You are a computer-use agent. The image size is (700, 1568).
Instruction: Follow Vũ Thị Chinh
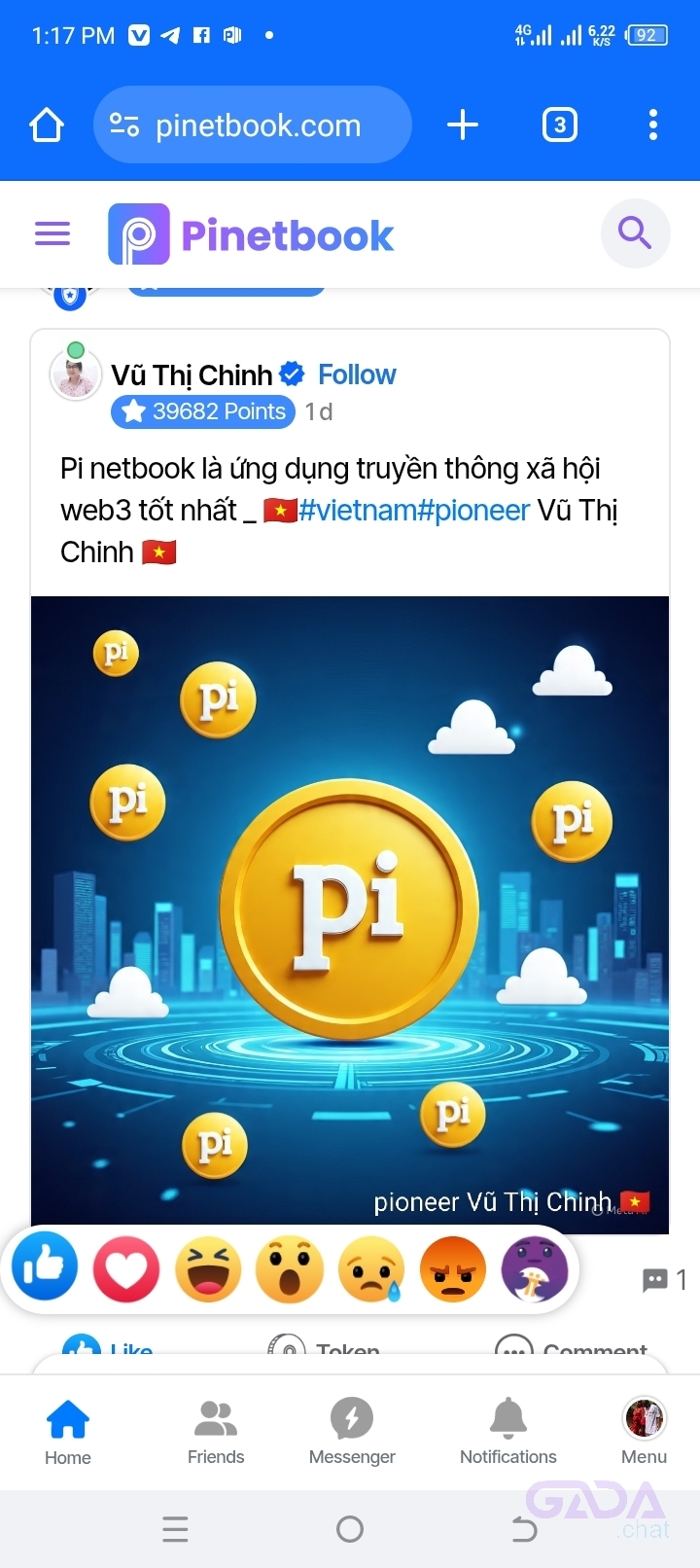pyautogui.click(x=357, y=374)
